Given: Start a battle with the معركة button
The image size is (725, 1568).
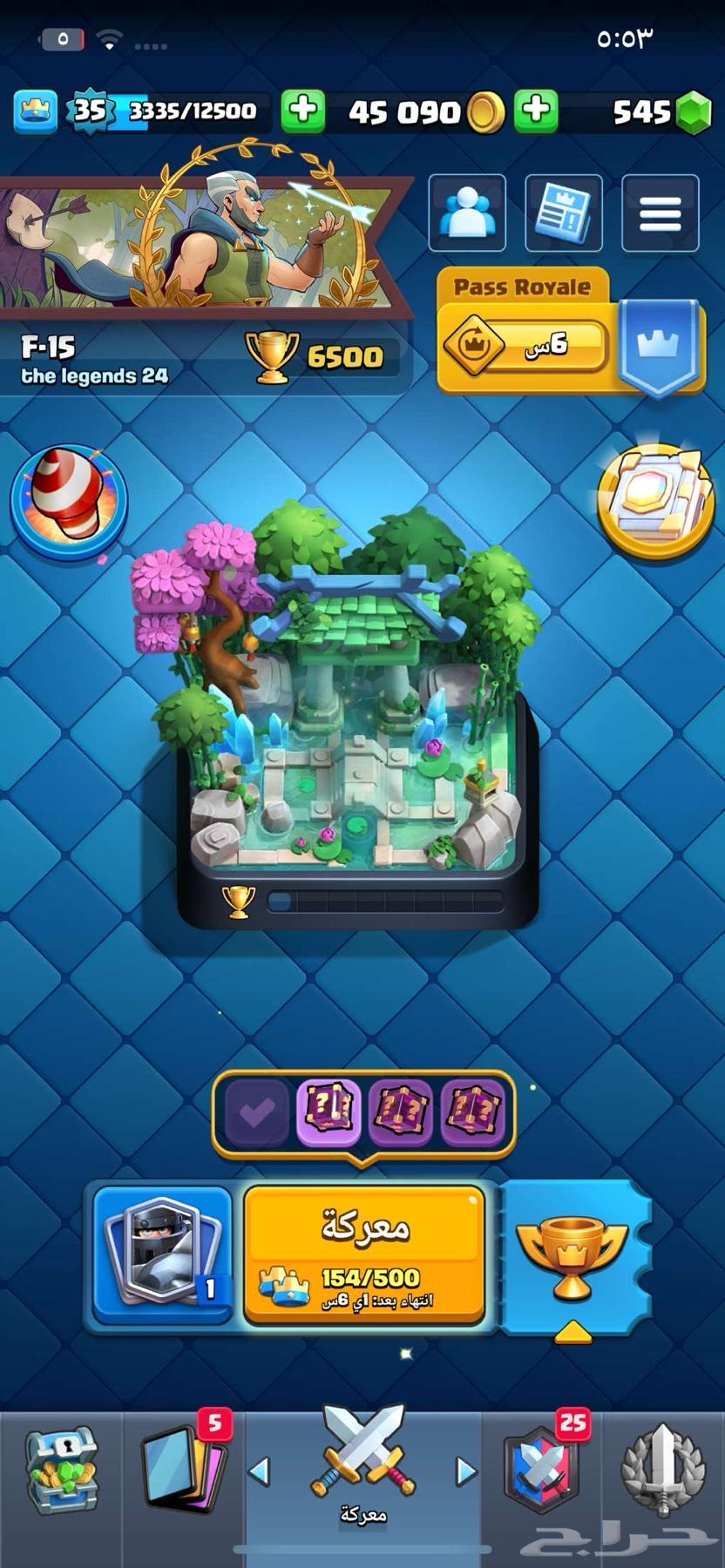Looking at the screenshot, I should (364, 1253).
